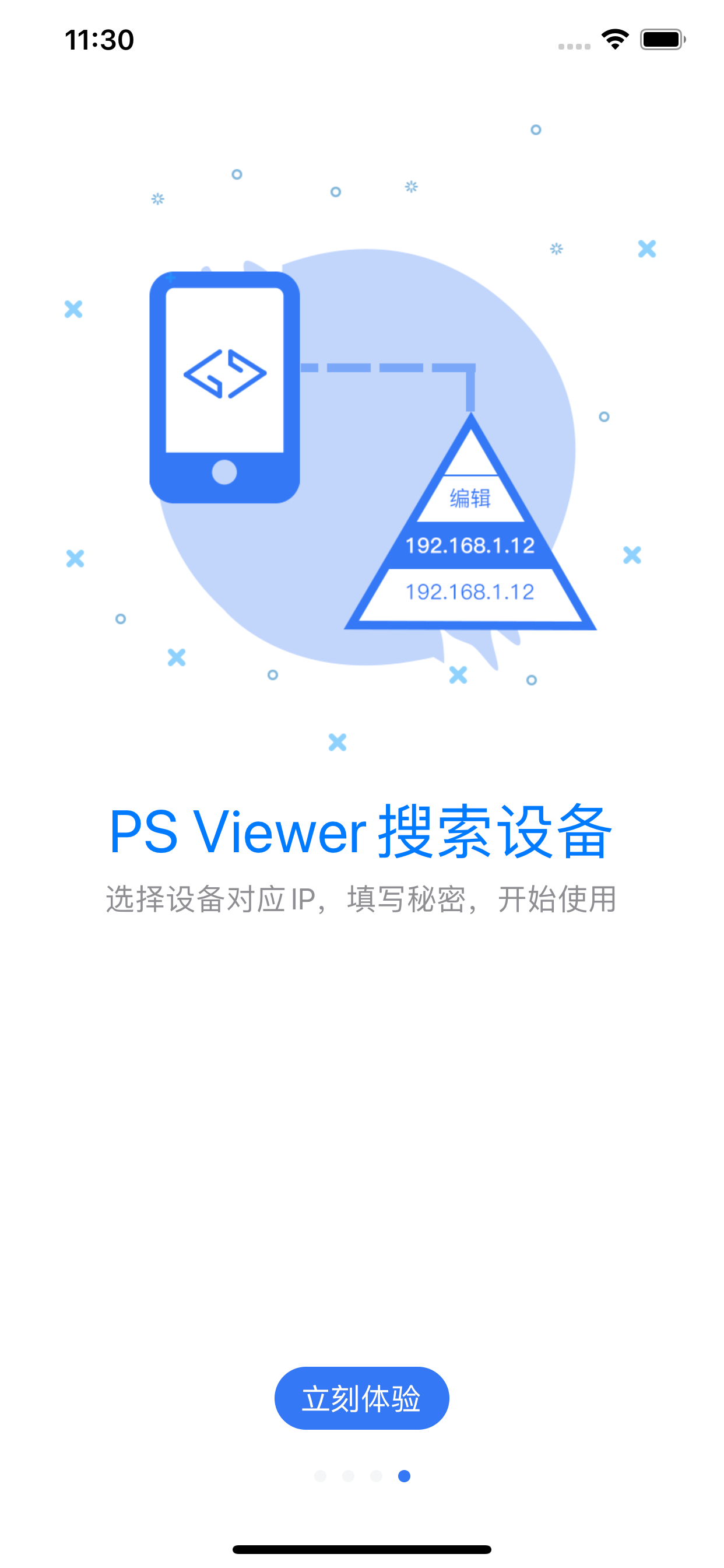This screenshot has width=724, height=1568.
Task: Tap the 编辑 label at the pyramid top
Action: tap(470, 498)
